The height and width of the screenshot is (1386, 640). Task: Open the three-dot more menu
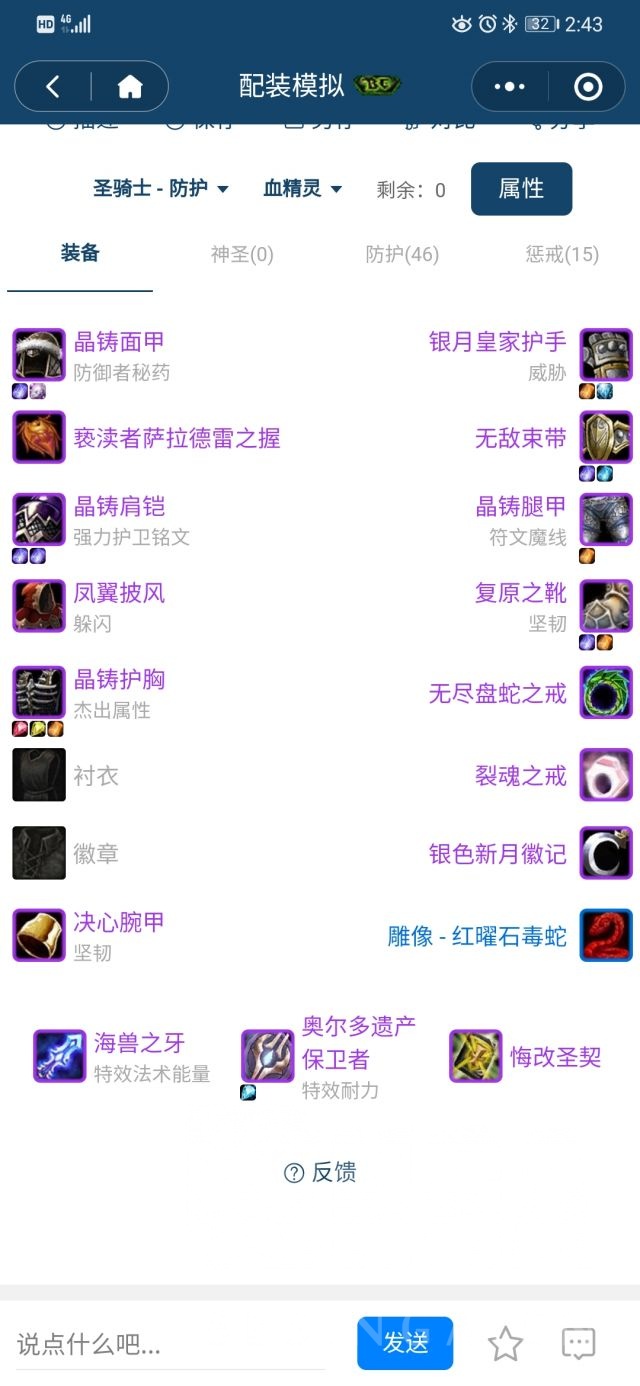tap(509, 87)
